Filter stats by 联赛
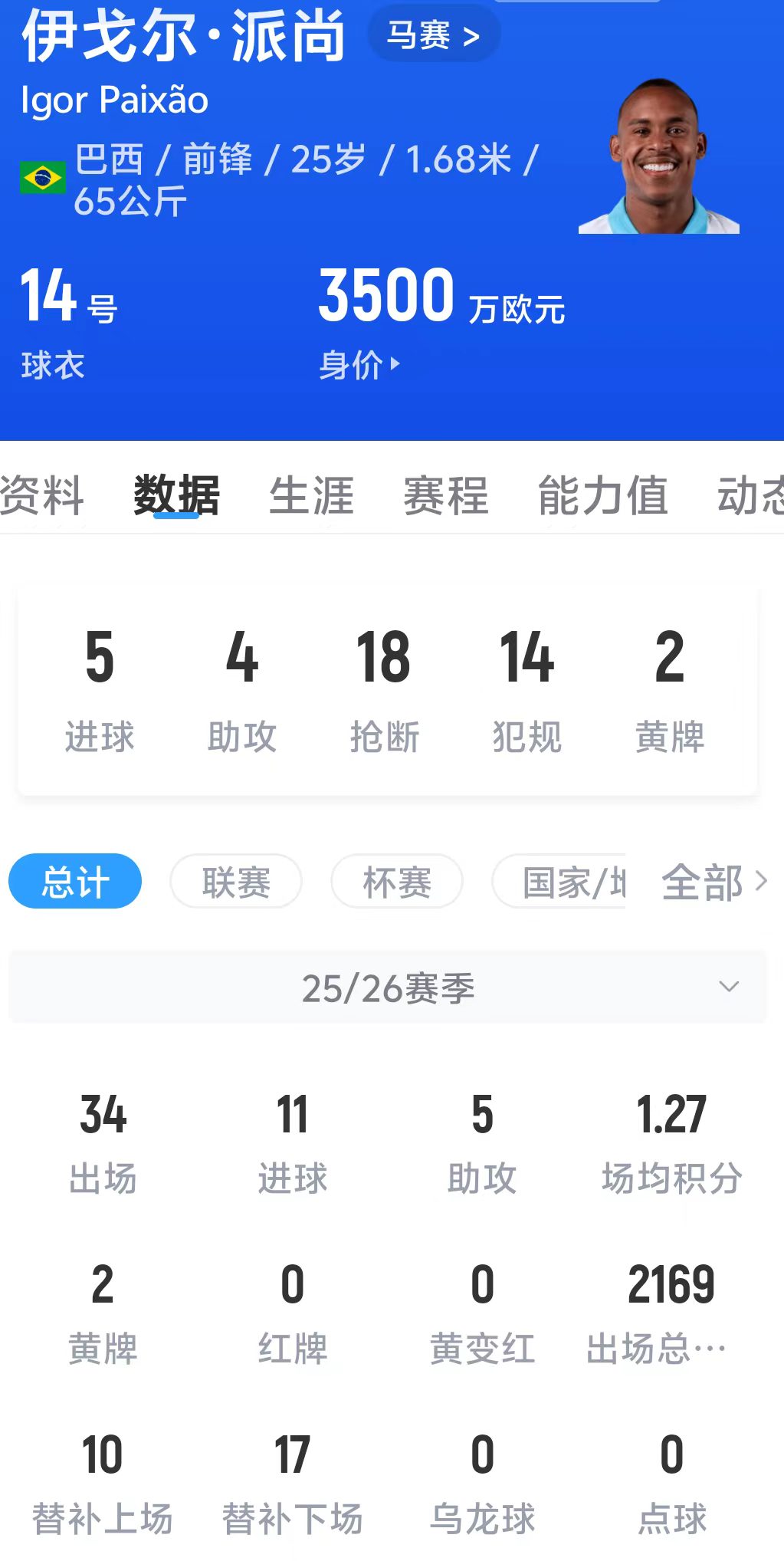 pyautogui.click(x=236, y=881)
